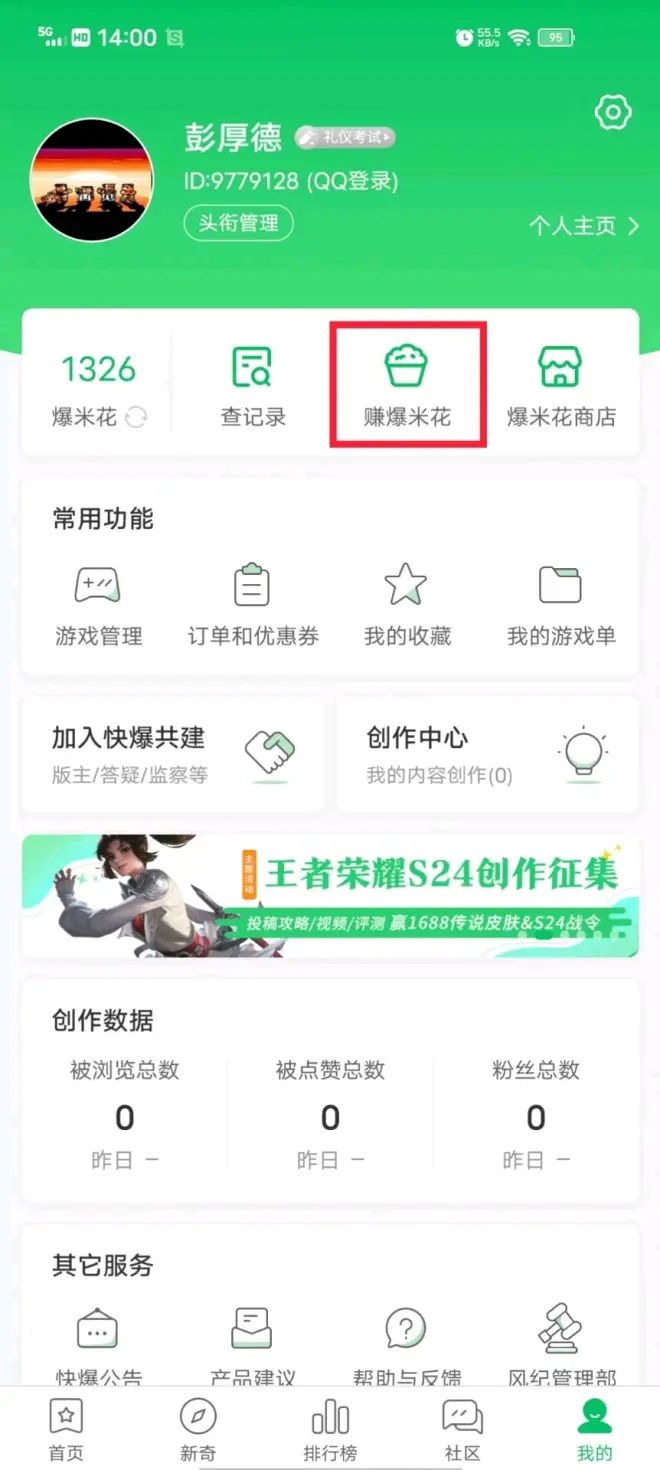660x1470 pixels.
Task: Visit the 爆米花商店 shop
Action: (x=561, y=386)
